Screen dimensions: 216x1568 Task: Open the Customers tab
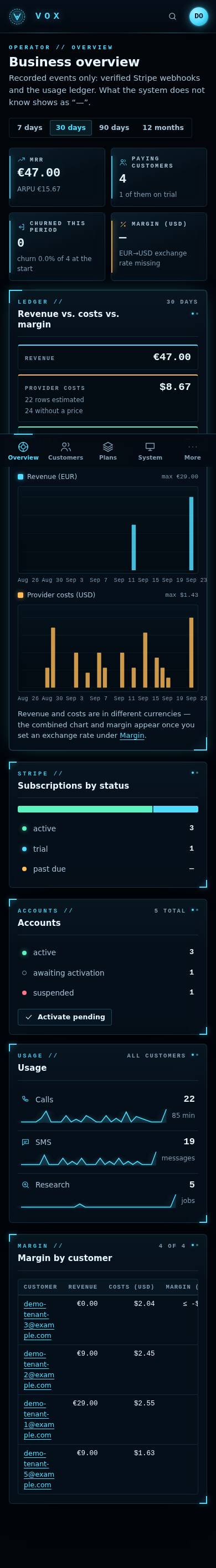(x=65, y=451)
